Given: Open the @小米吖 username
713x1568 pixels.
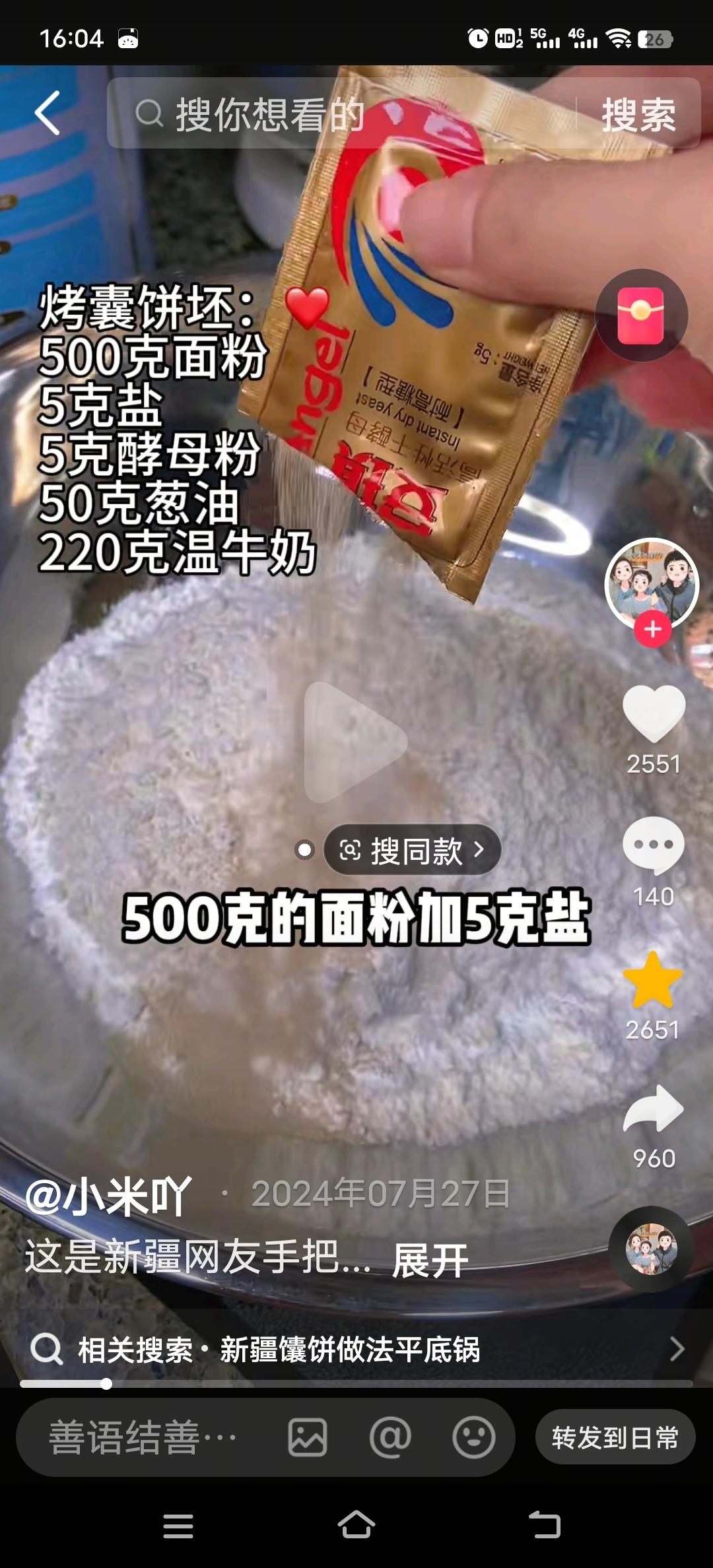Looking at the screenshot, I should pos(109,1195).
